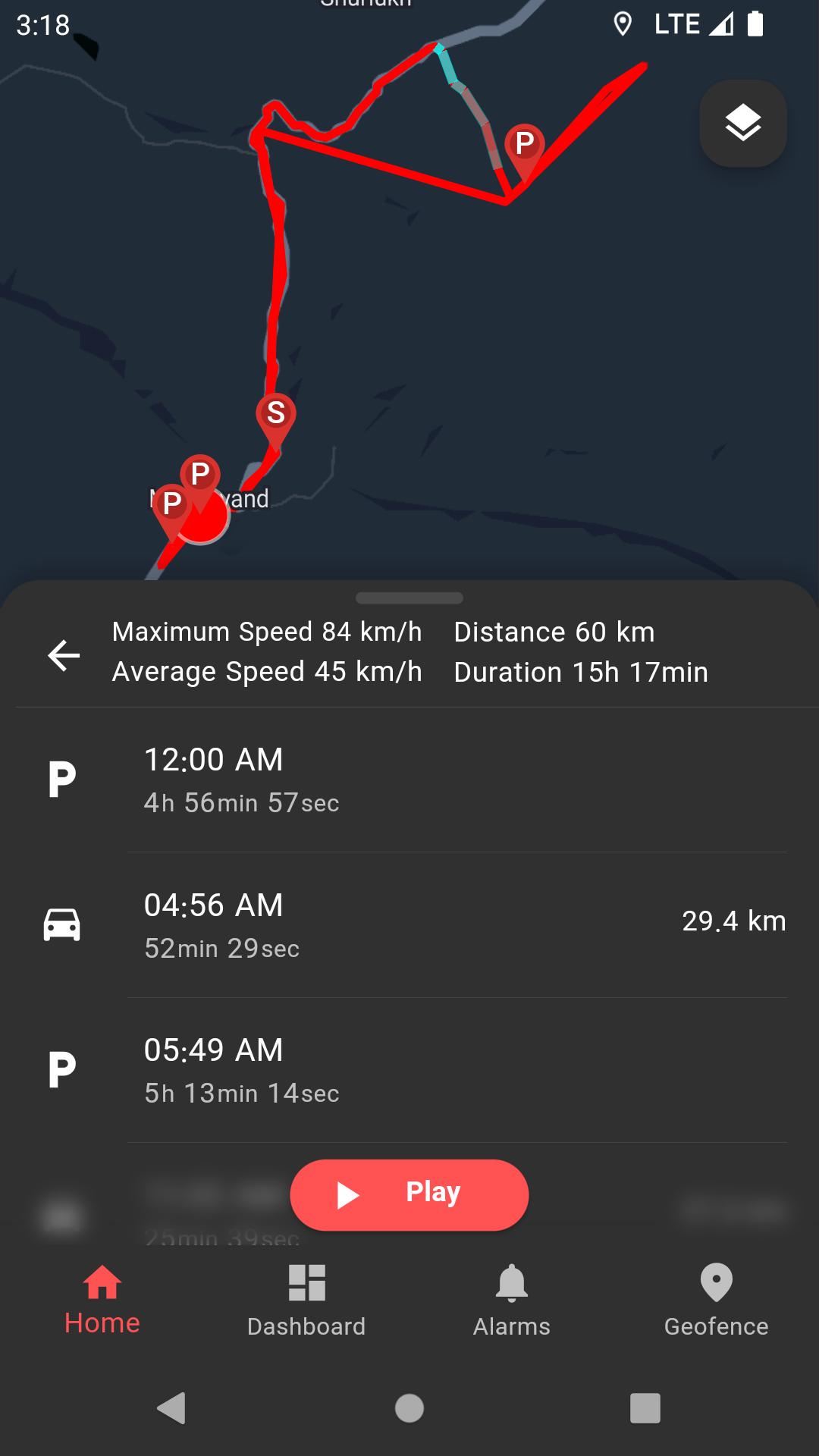
Task: Switch to the Geofence tab
Action: click(x=717, y=1301)
